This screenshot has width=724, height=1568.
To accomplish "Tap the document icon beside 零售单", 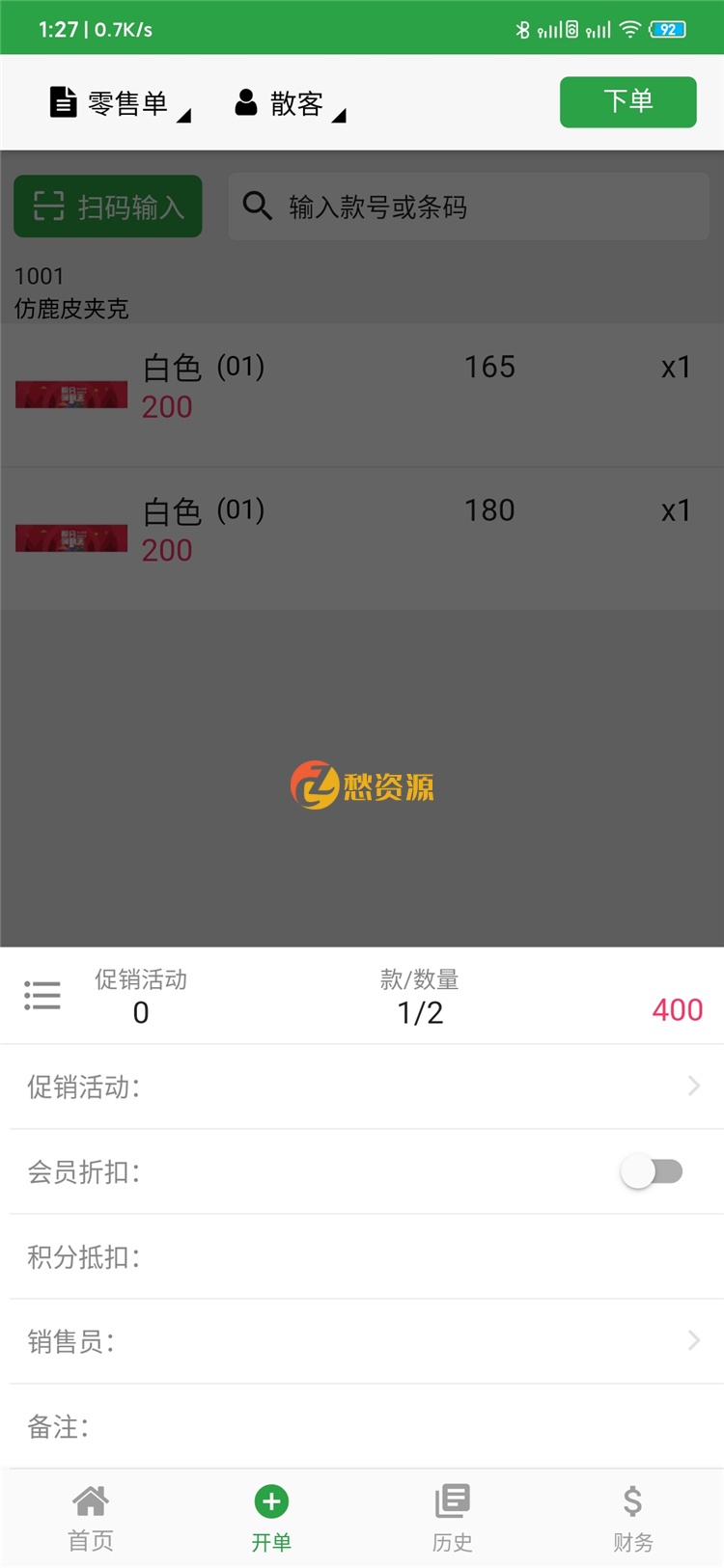I will pyautogui.click(x=62, y=100).
